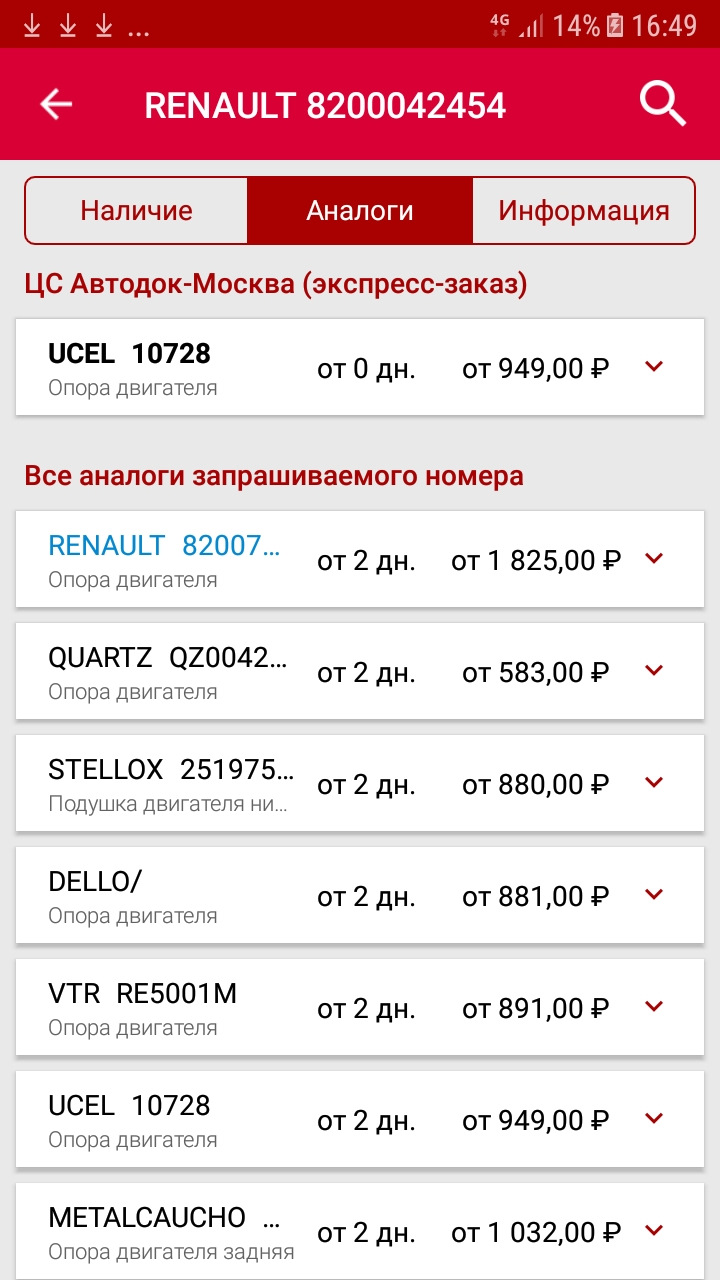720x1280 pixels.
Task: Expand UCEL 10728 with 2-day delivery
Action: pos(654,1118)
